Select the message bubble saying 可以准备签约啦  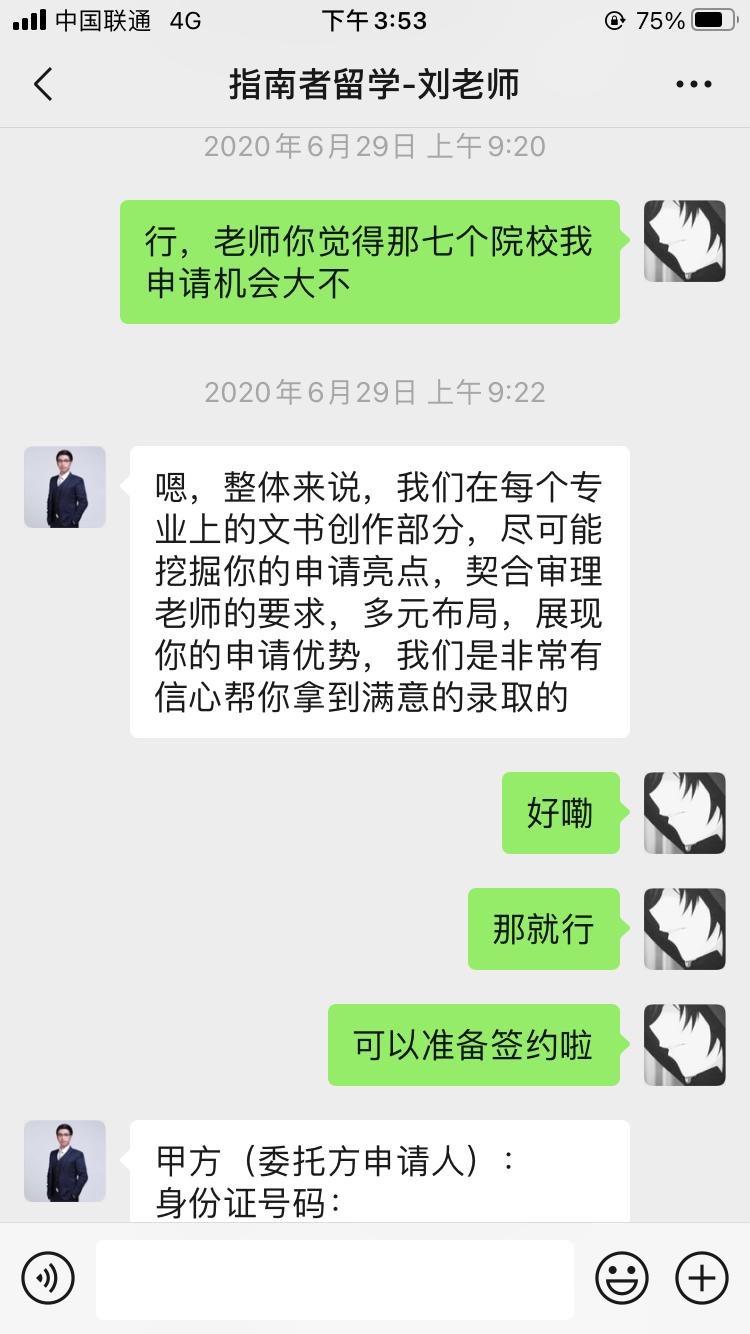coord(472,1045)
